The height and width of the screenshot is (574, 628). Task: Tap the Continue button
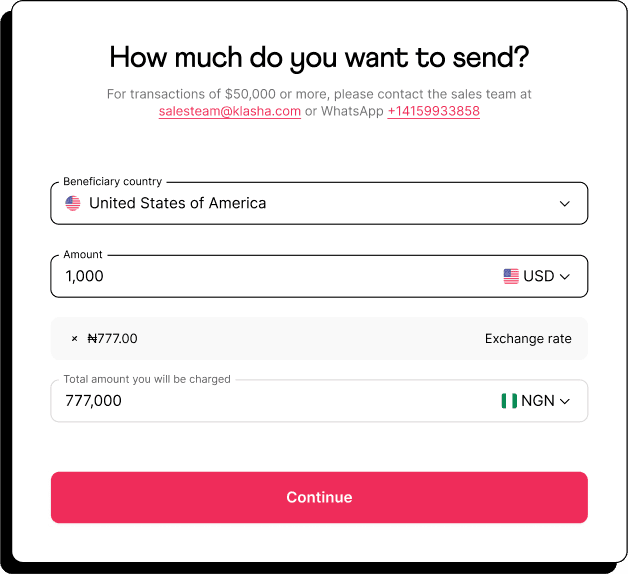[x=319, y=497]
